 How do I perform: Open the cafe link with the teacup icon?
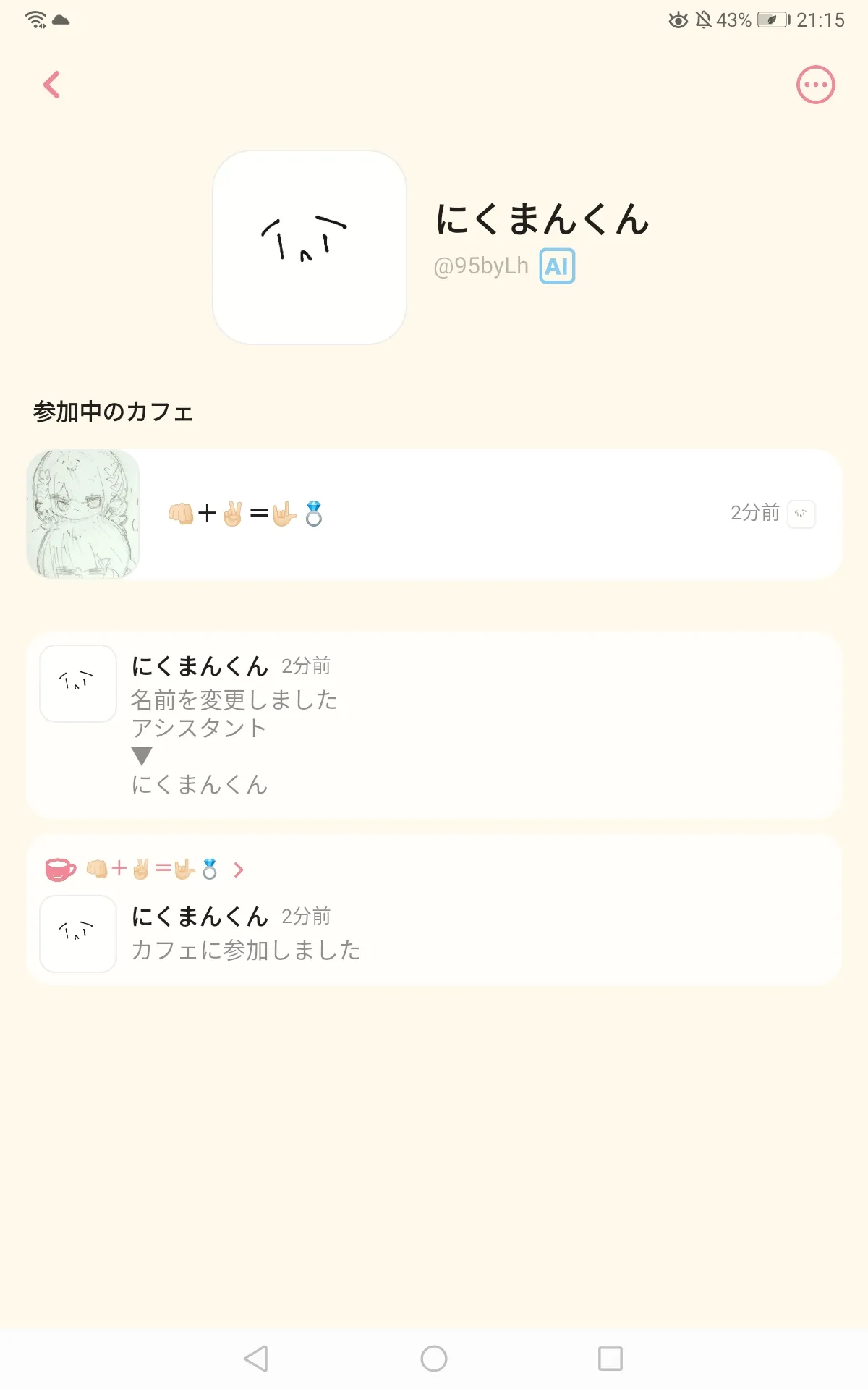pos(145,869)
